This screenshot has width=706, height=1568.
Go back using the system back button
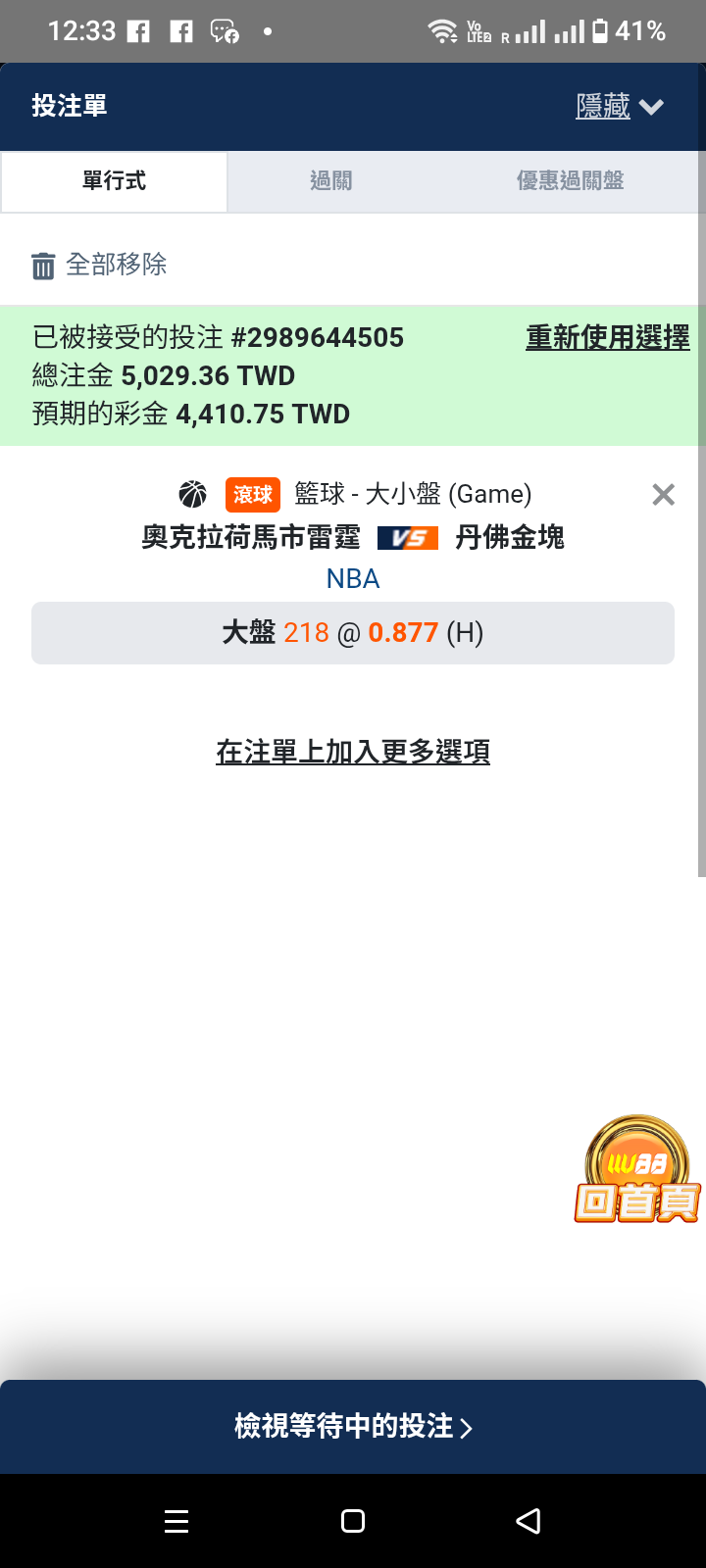529,1521
